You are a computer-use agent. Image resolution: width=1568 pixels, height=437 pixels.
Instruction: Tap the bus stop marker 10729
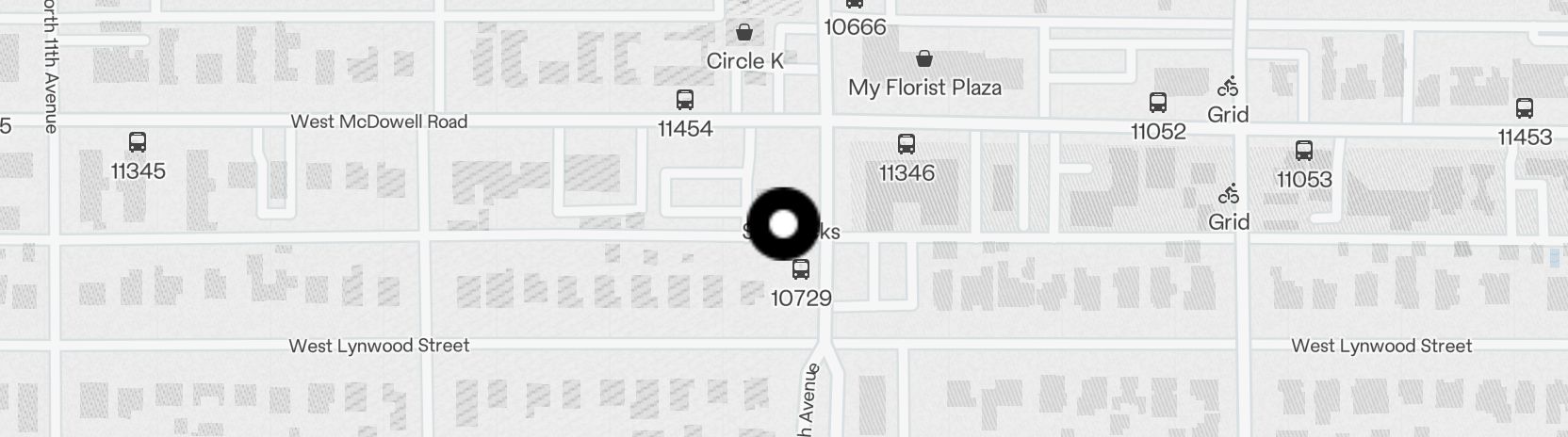click(x=801, y=270)
